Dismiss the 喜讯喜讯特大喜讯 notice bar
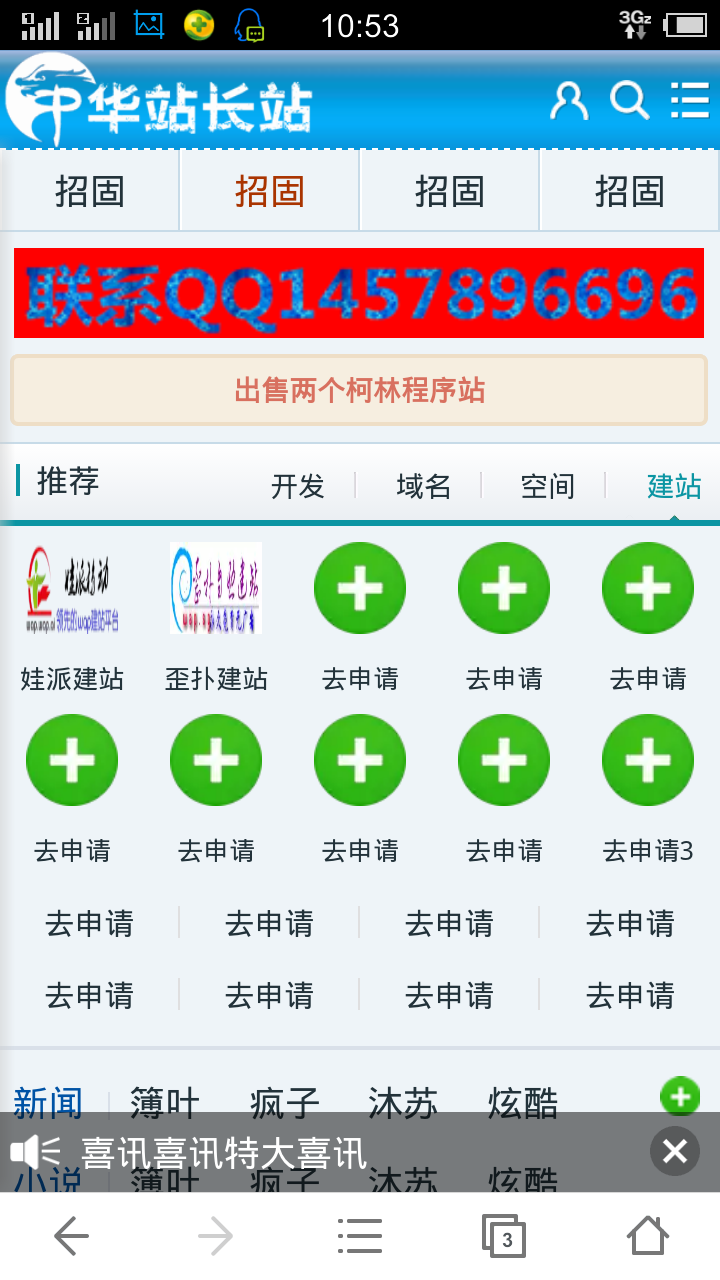720x1280 pixels. pyautogui.click(x=675, y=1151)
